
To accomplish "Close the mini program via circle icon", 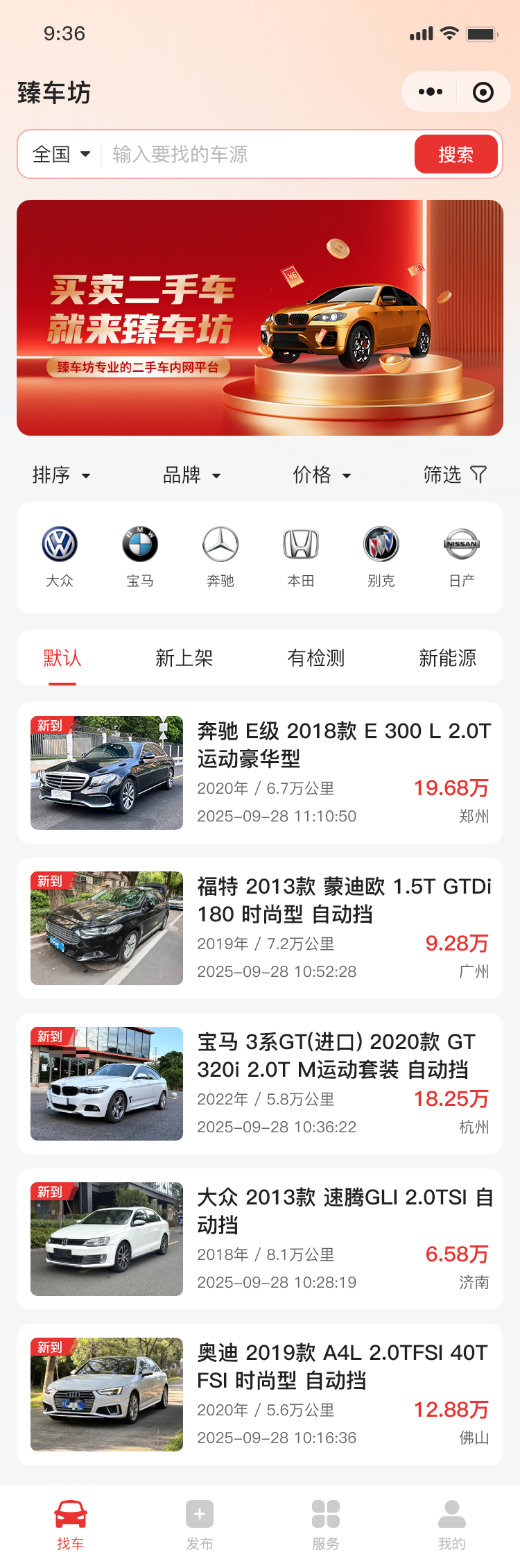I will 483,92.
